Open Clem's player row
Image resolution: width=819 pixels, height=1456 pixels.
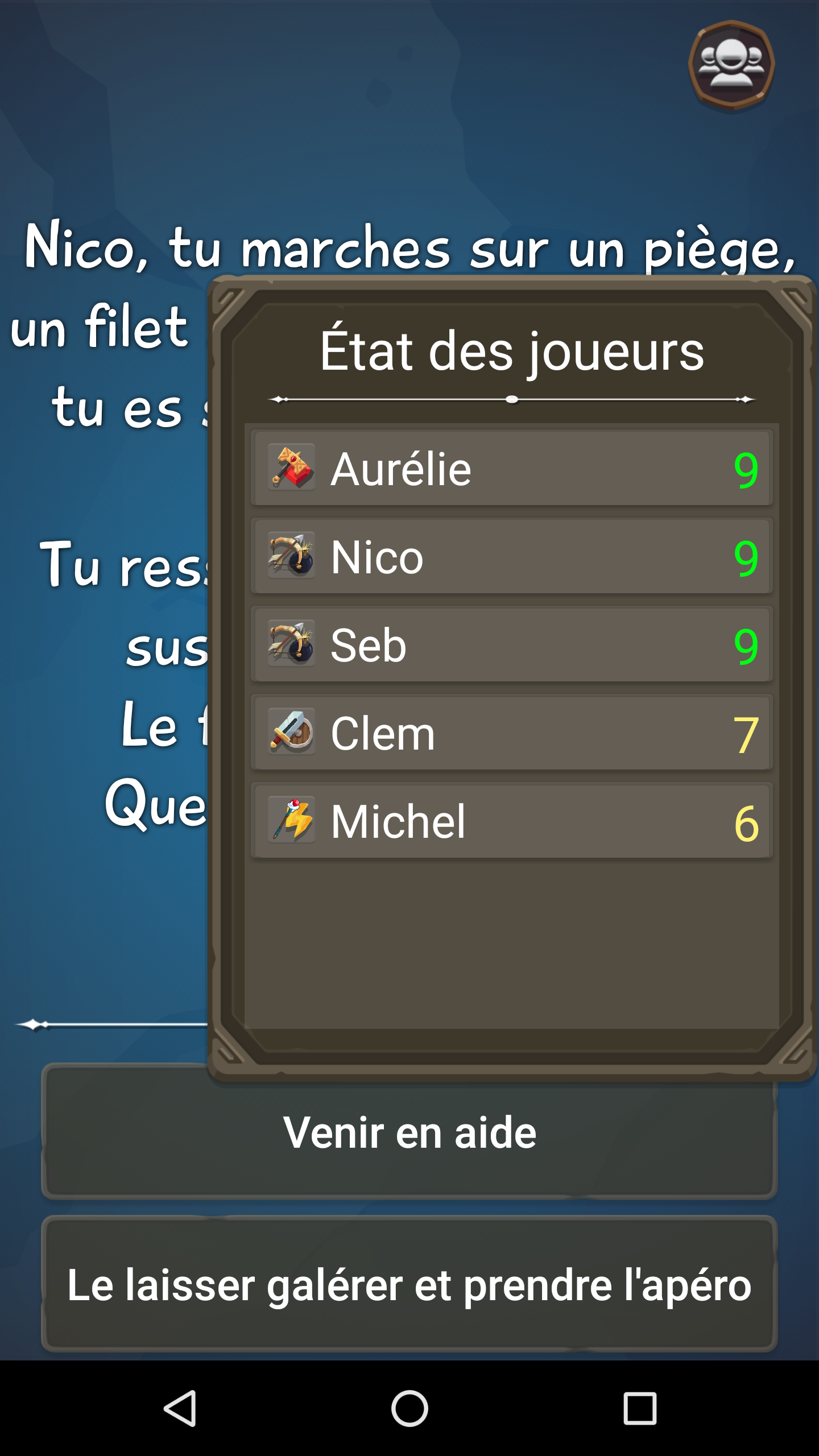point(511,733)
